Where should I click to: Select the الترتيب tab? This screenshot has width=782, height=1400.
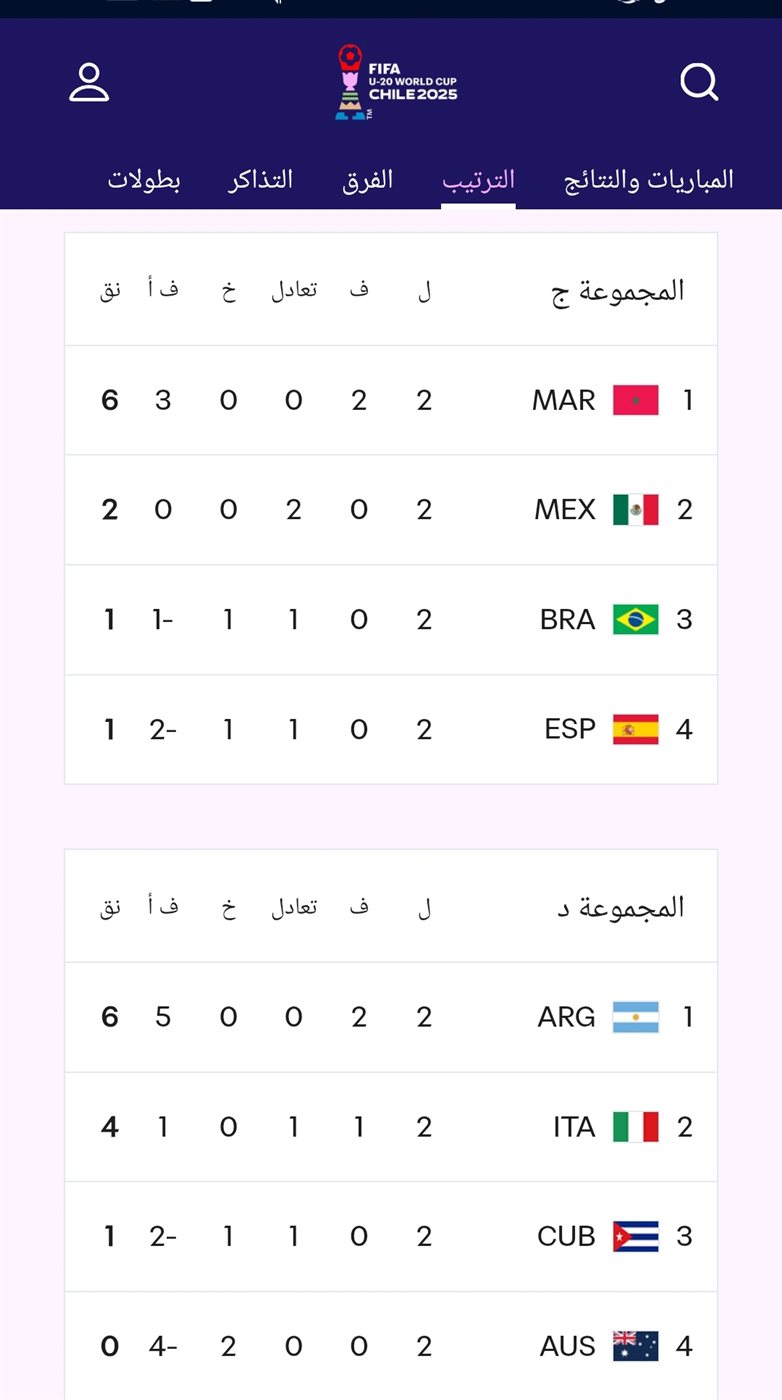478,180
